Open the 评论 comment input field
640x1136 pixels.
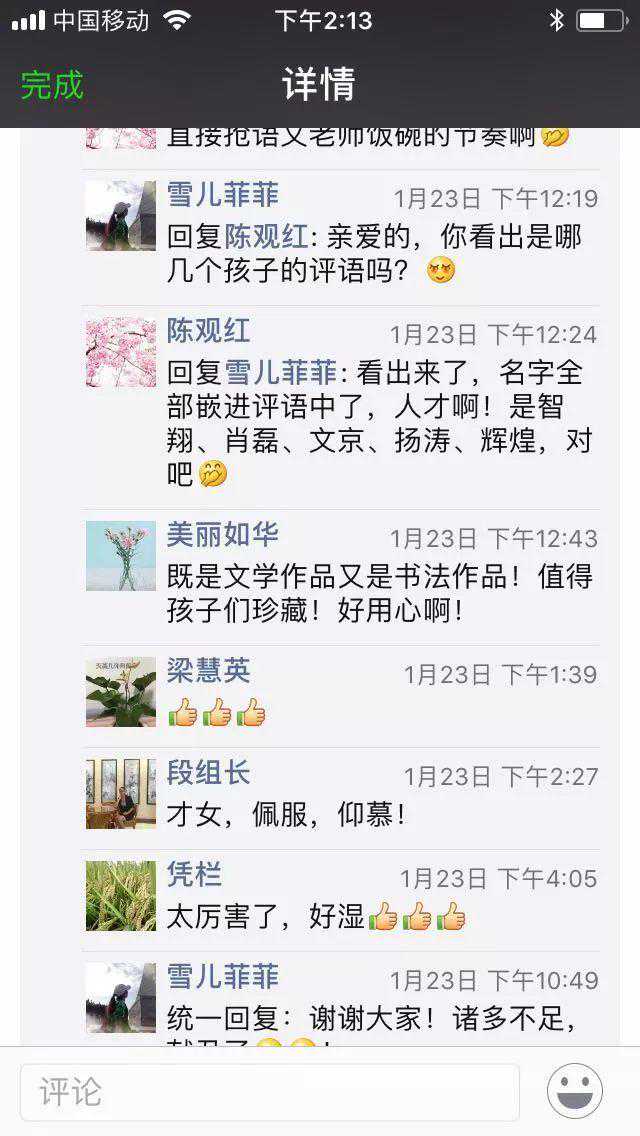270,1091
